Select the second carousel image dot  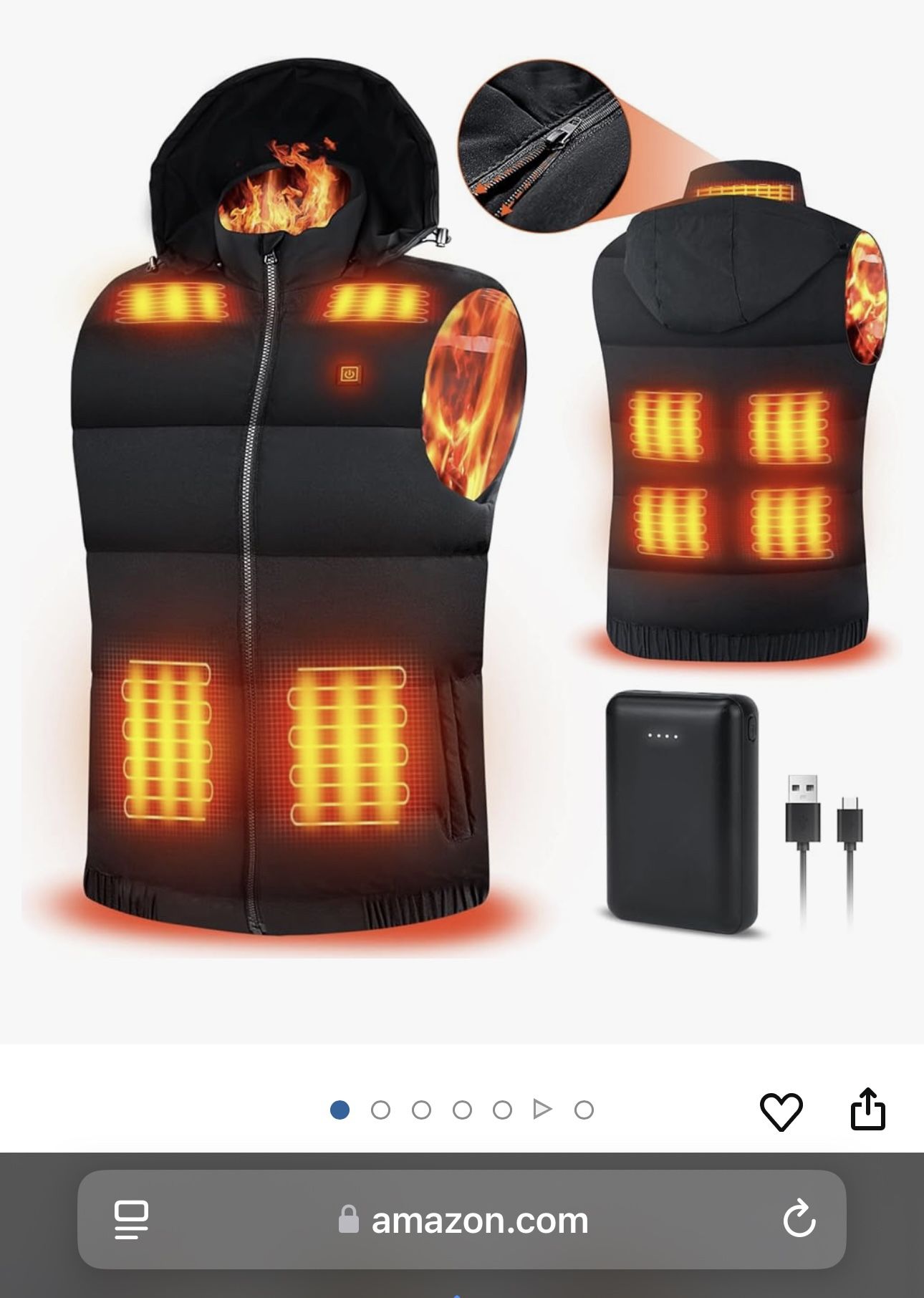click(382, 1107)
